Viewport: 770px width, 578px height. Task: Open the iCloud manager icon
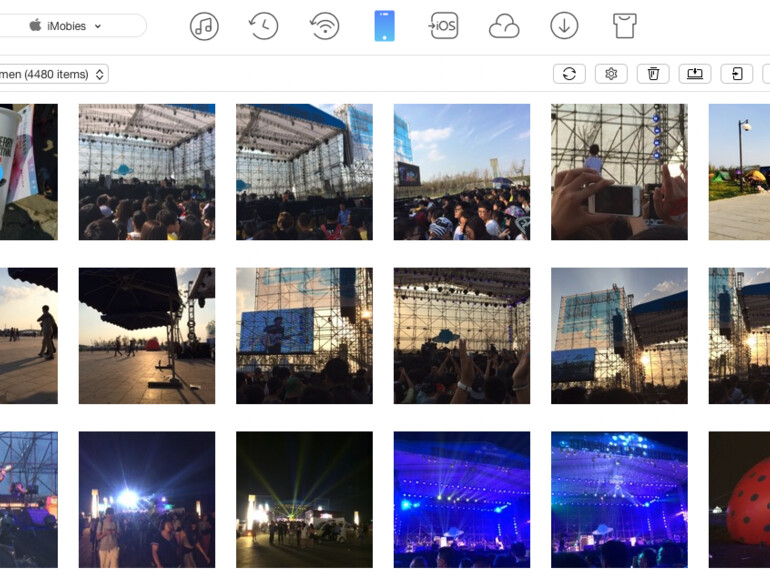tap(504, 26)
